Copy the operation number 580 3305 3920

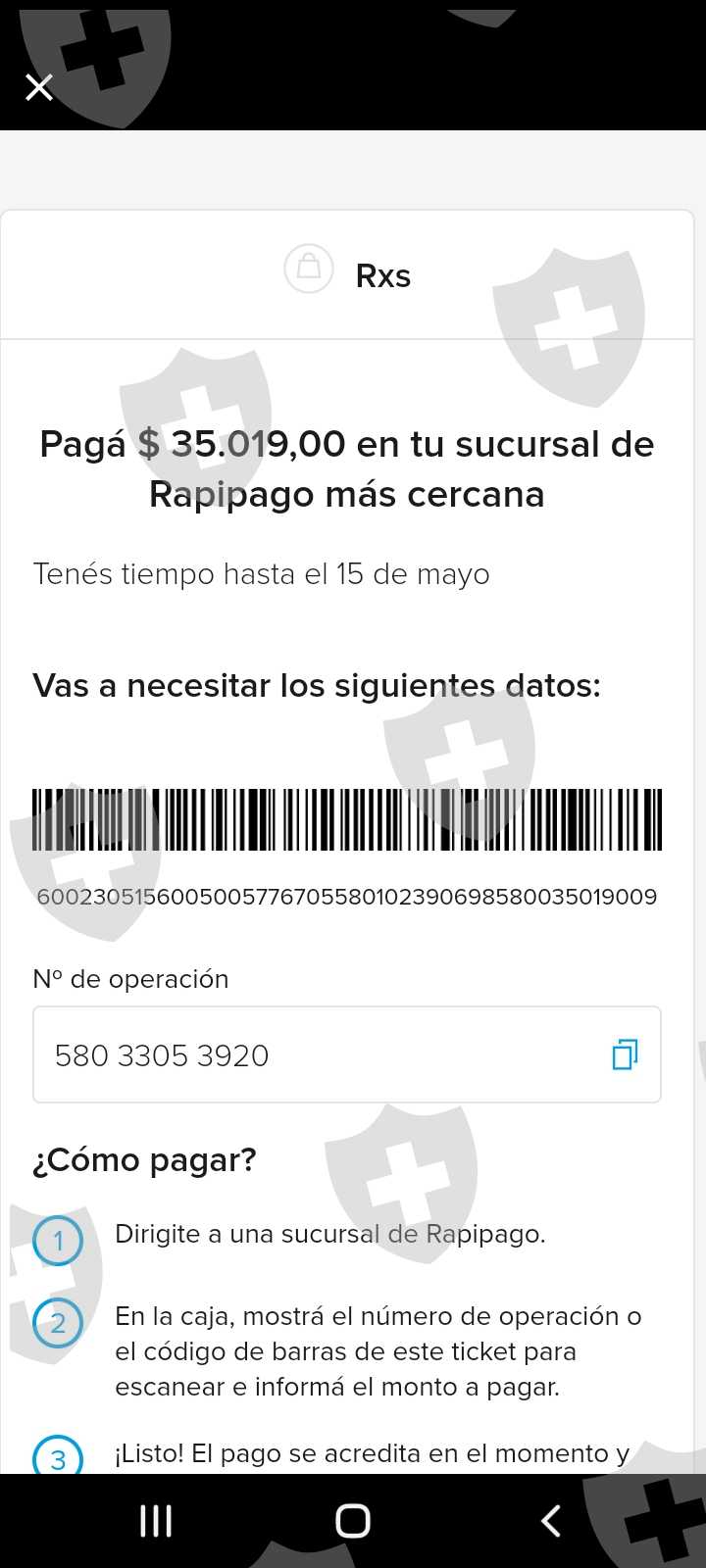click(x=625, y=1054)
